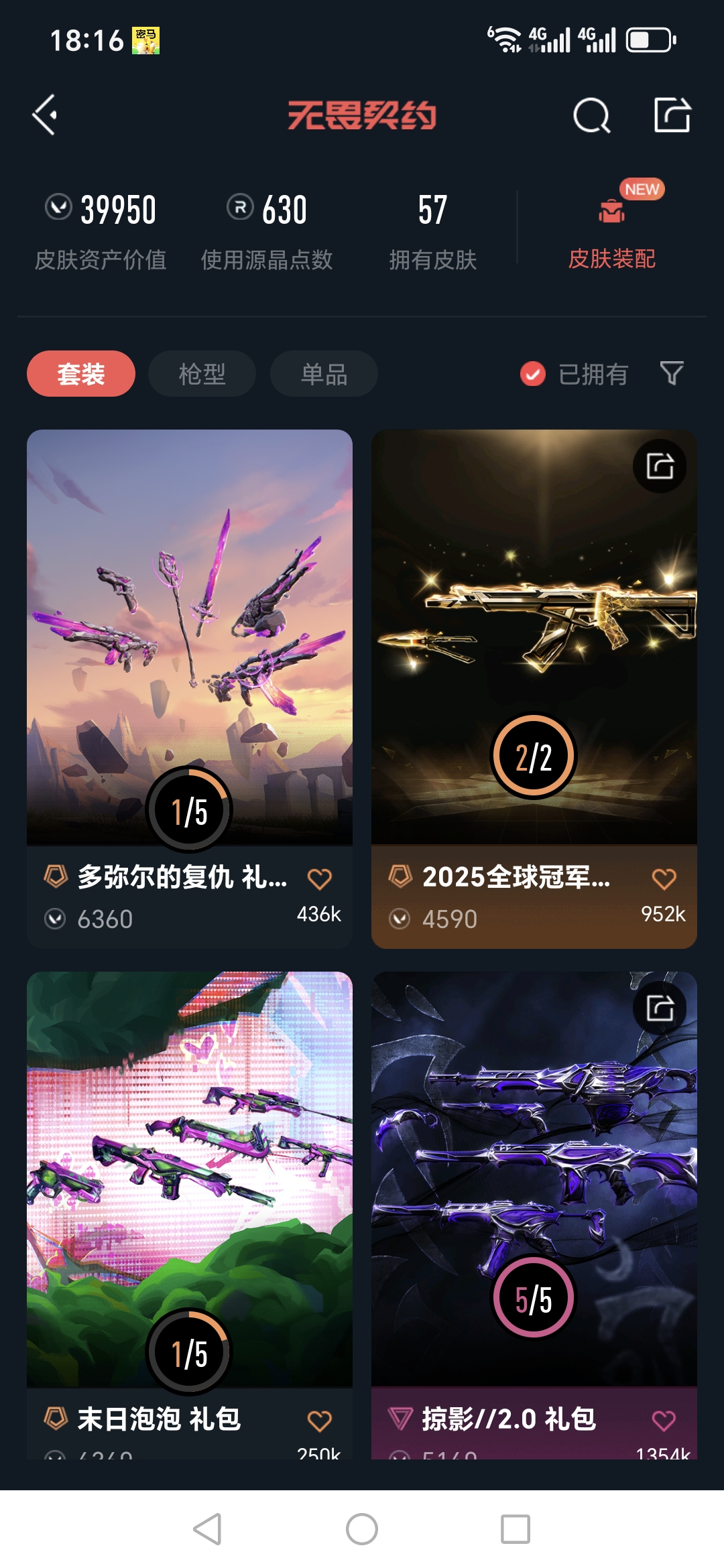Open search from the top bar
This screenshot has height=1568, width=724.
point(591,114)
